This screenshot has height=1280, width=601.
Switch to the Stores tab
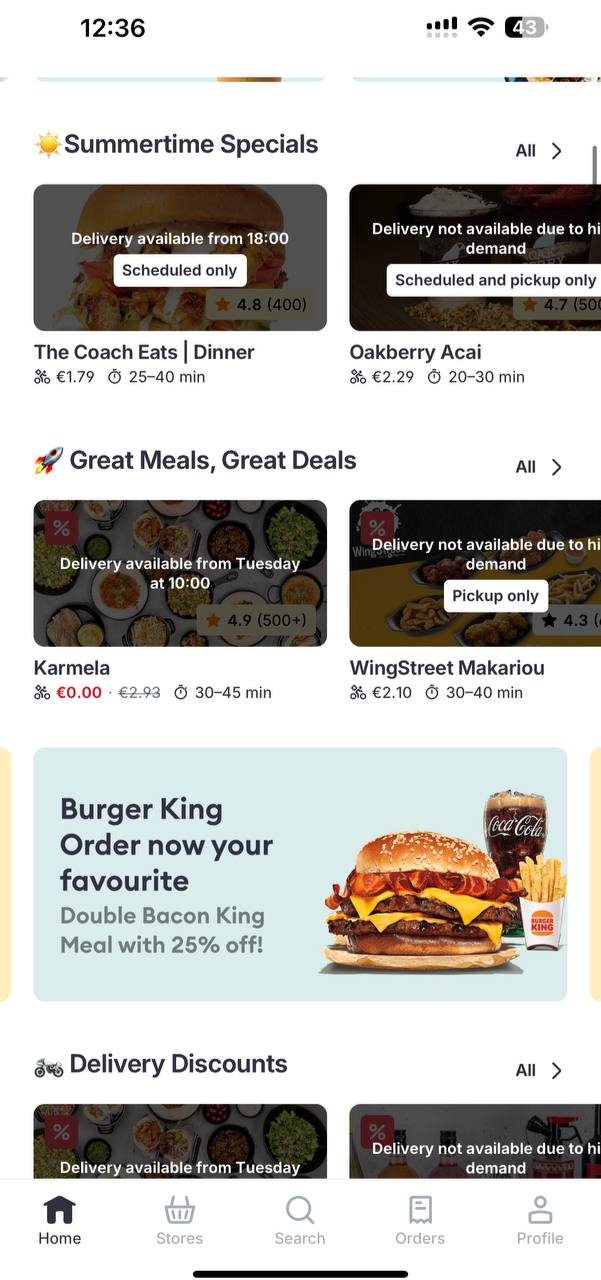click(180, 1221)
